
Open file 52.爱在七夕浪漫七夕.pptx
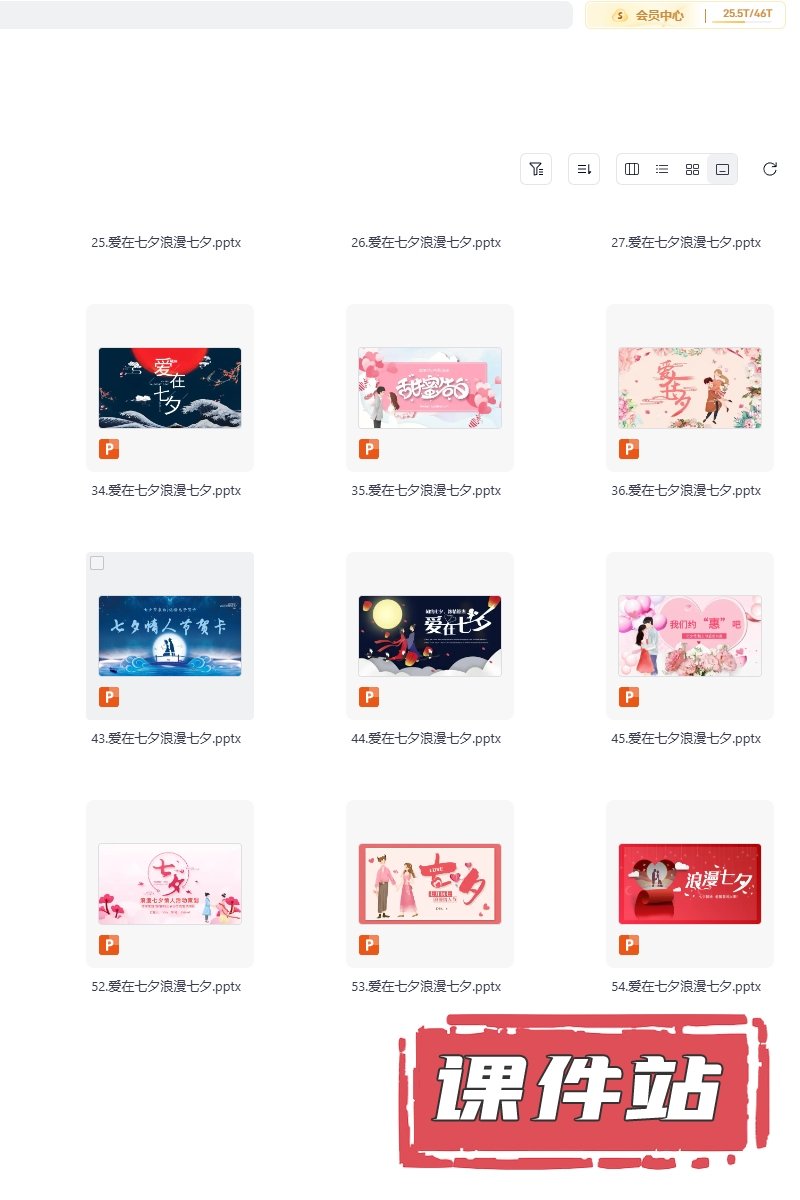pos(170,884)
